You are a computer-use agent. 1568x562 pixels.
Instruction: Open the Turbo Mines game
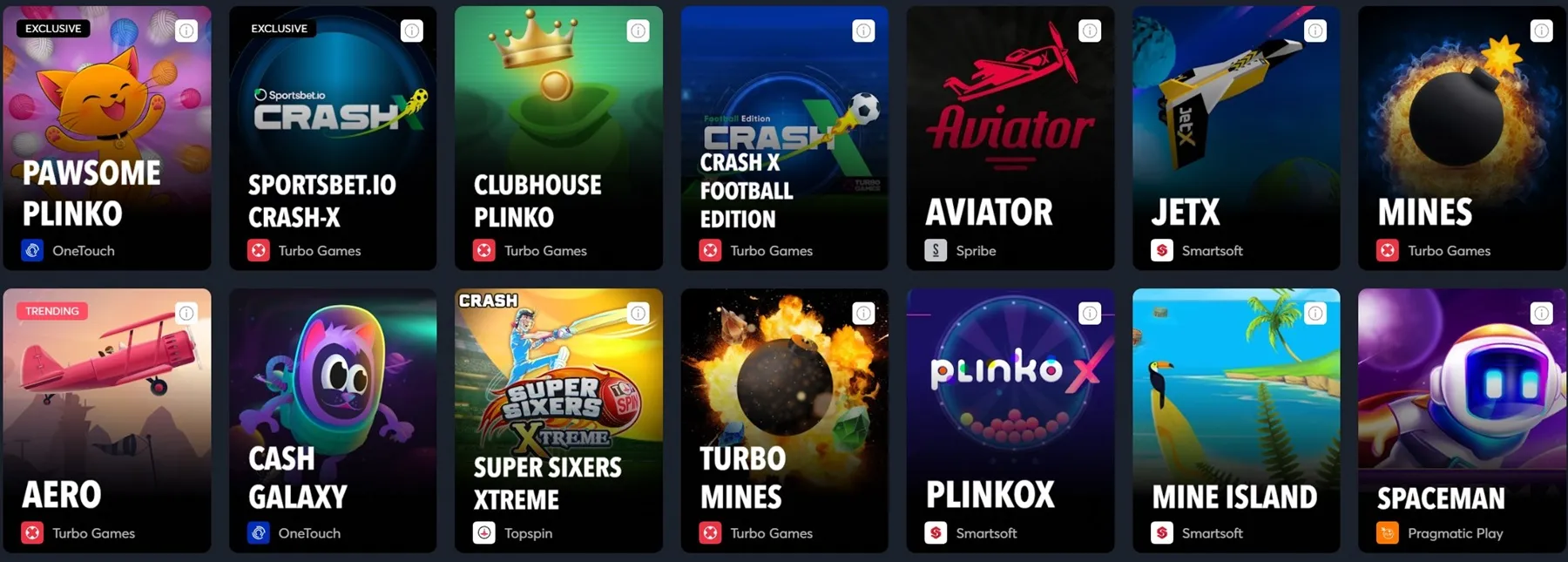(x=784, y=420)
